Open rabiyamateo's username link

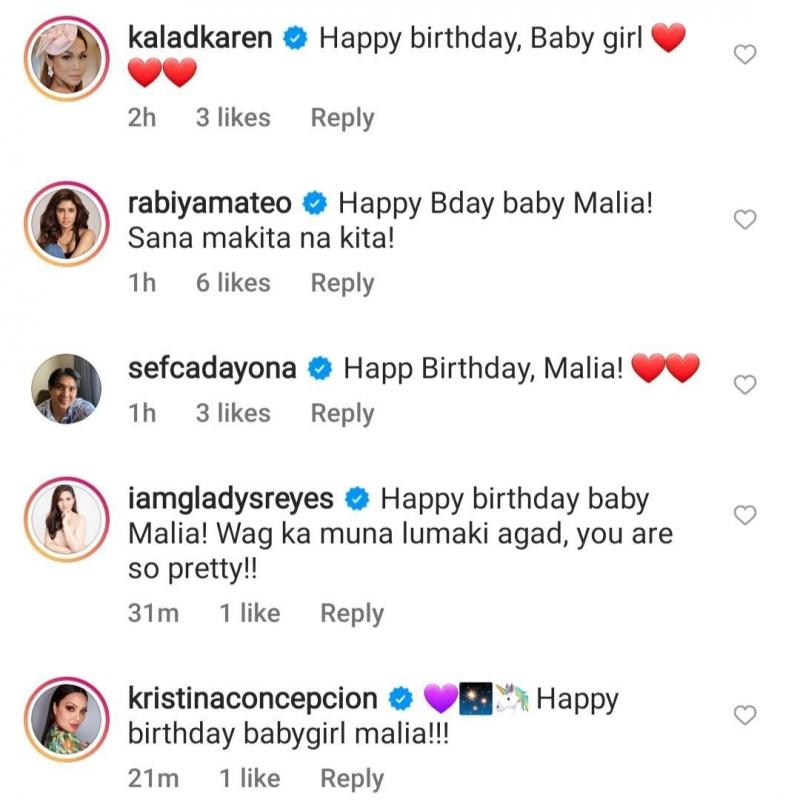coord(211,204)
